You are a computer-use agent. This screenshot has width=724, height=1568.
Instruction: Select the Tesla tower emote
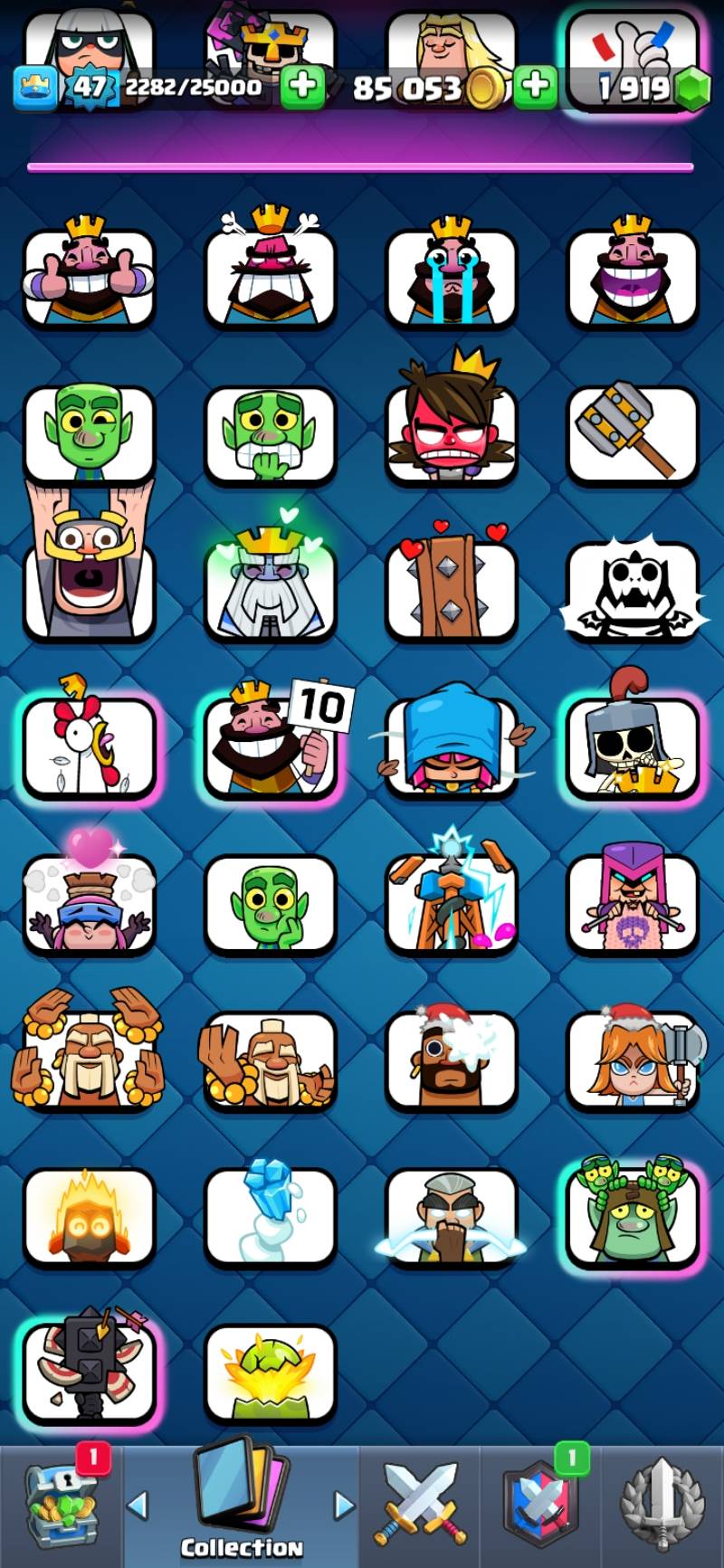click(x=451, y=902)
